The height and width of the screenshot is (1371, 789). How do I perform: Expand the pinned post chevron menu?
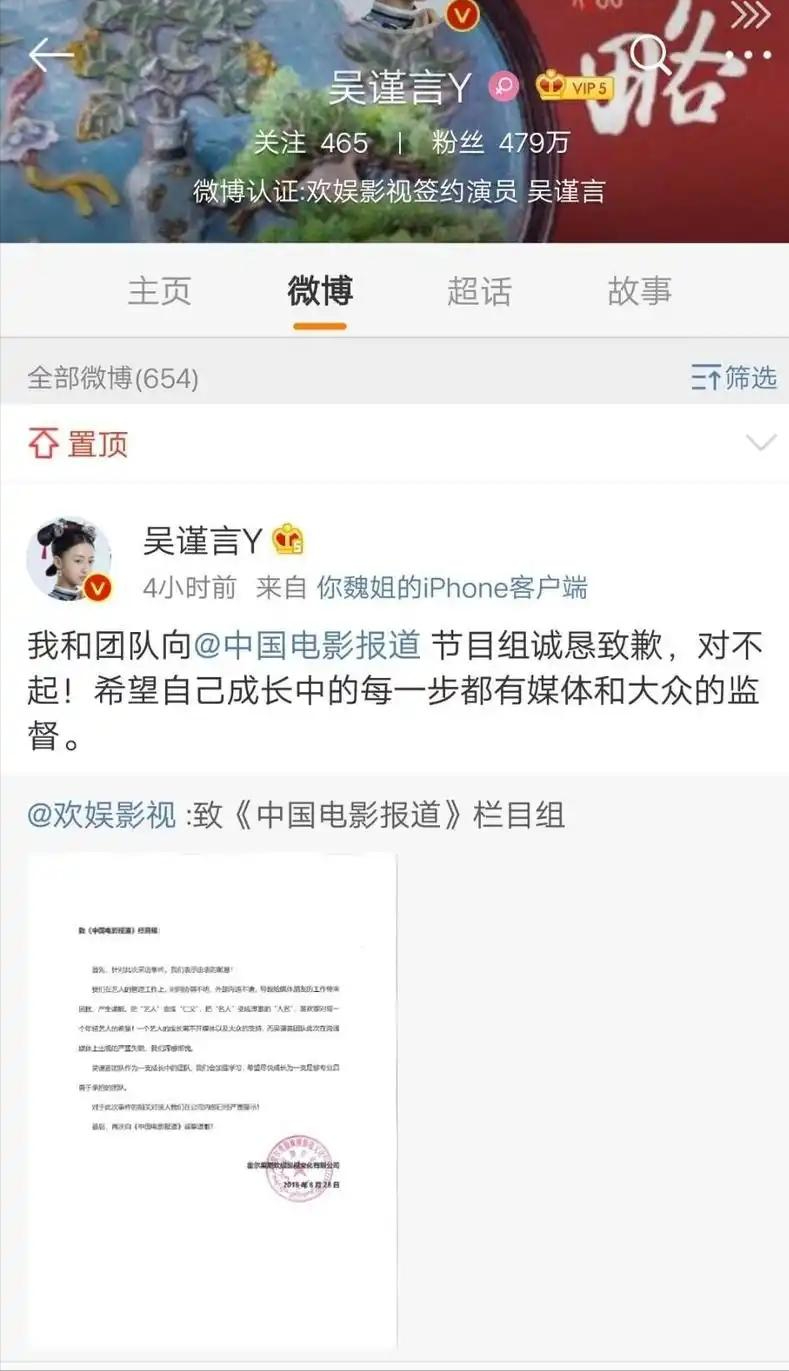click(x=761, y=442)
